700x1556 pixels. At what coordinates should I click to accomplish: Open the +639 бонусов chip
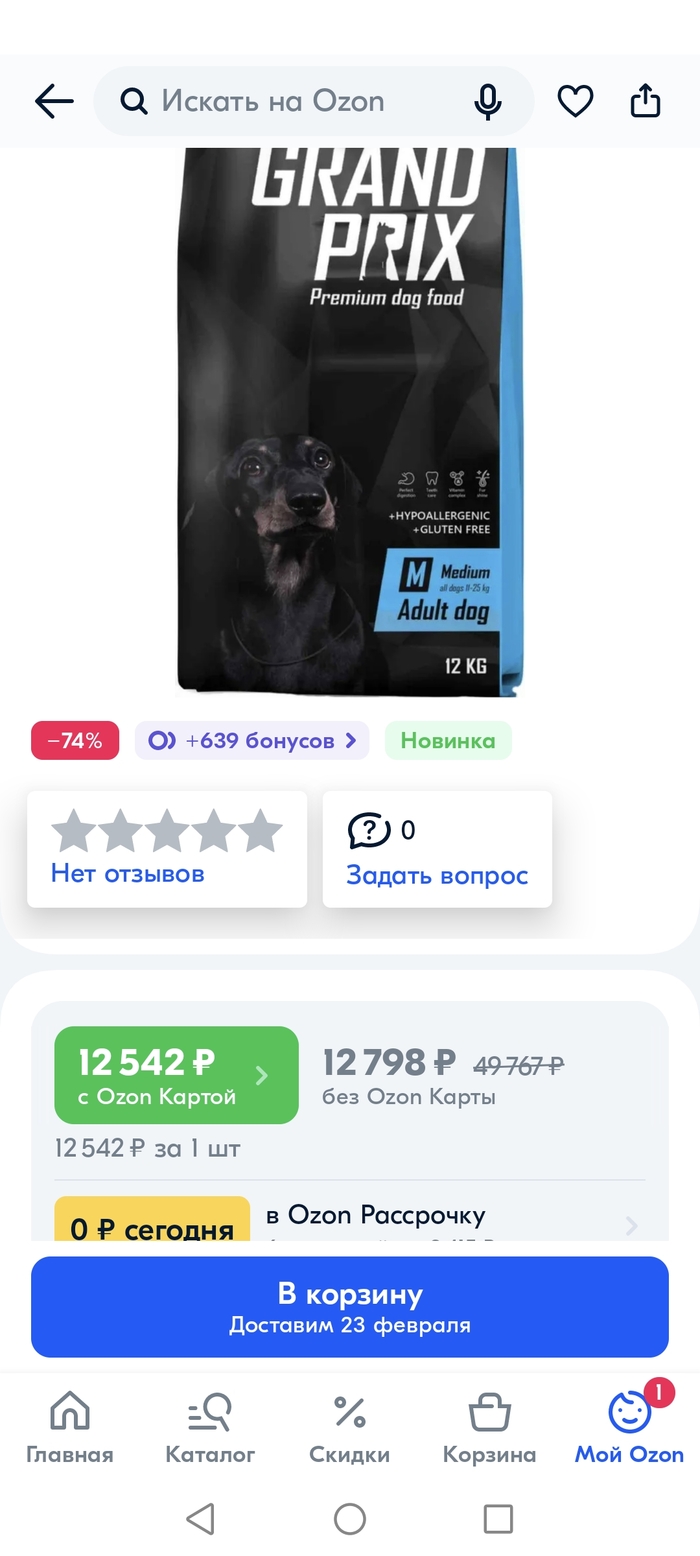(x=252, y=741)
